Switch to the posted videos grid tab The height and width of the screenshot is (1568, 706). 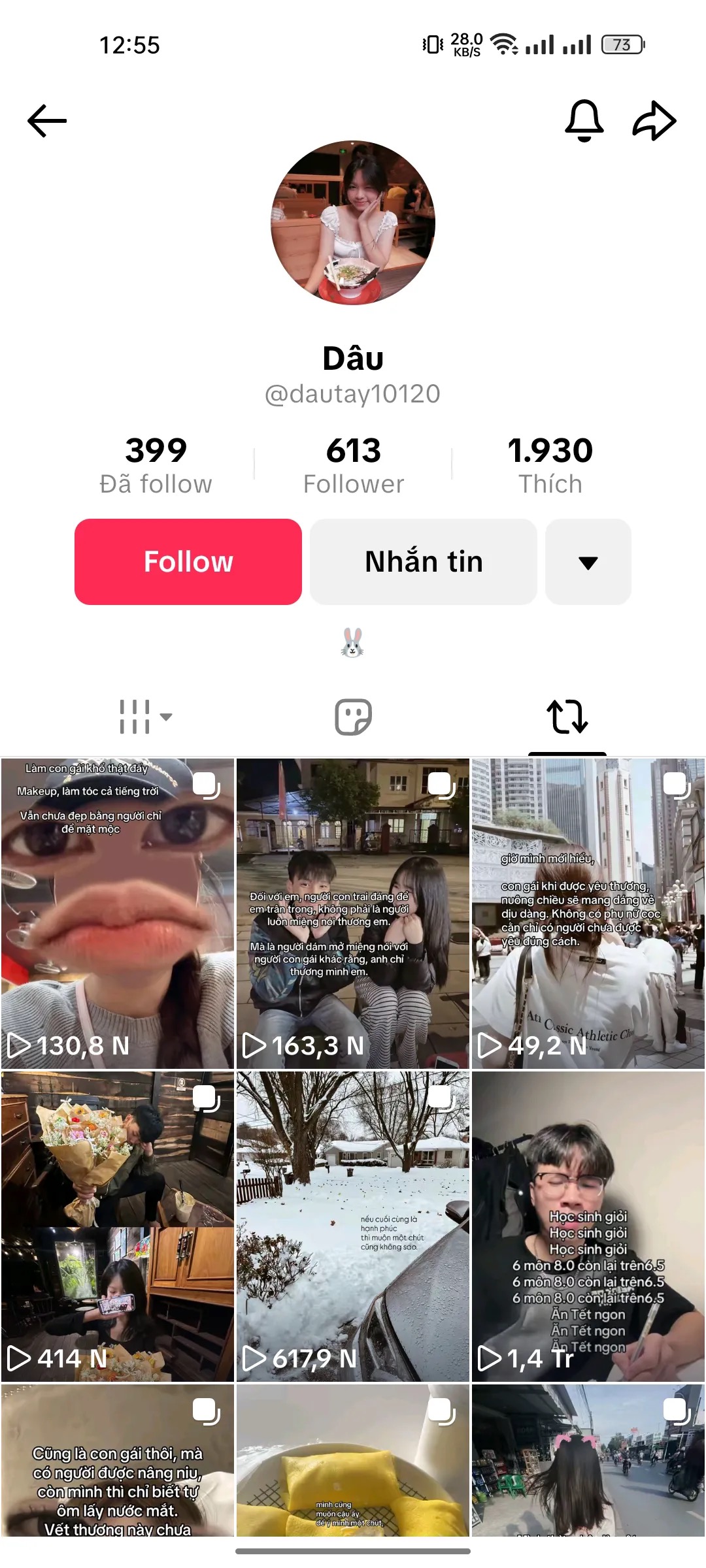pos(145,717)
